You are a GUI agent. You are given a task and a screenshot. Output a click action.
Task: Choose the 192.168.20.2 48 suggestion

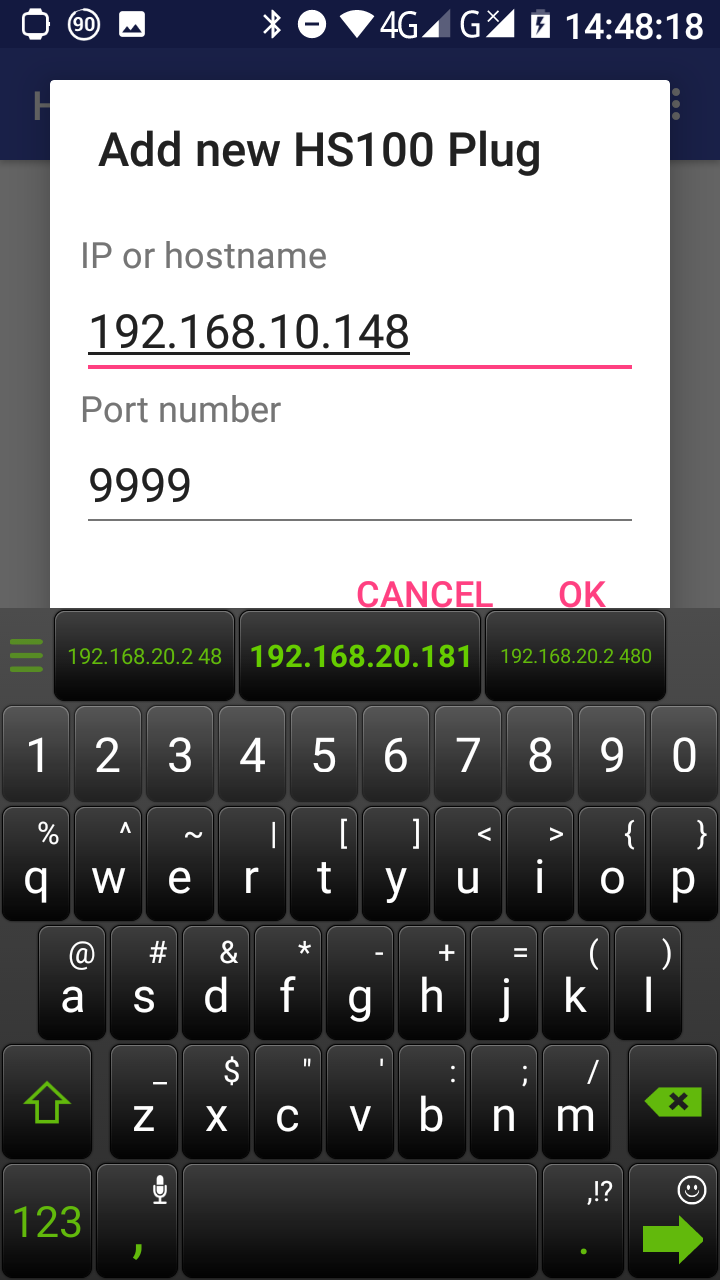145,656
